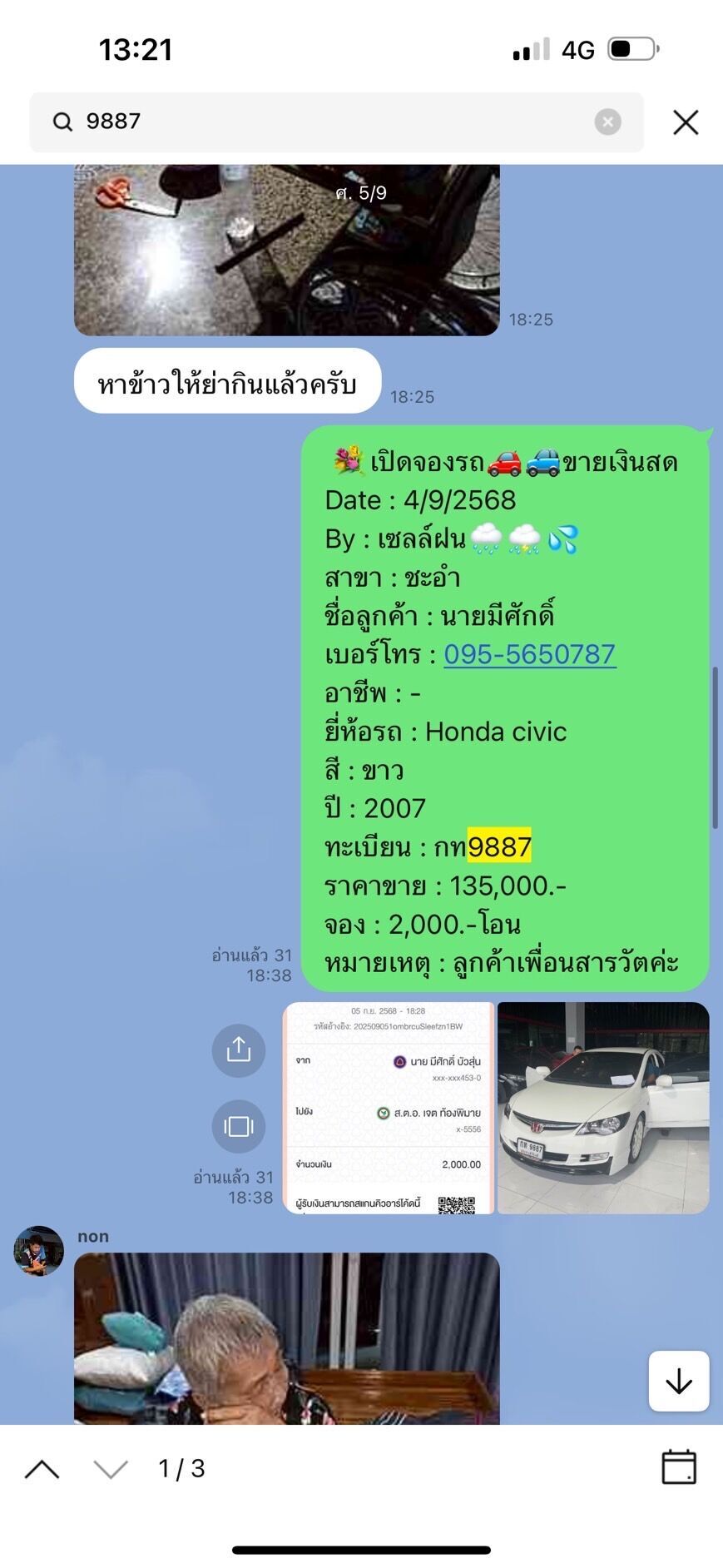Open the bank transfer slip image
Image resolution: width=723 pixels, height=1568 pixels.
coord(389,1107)
